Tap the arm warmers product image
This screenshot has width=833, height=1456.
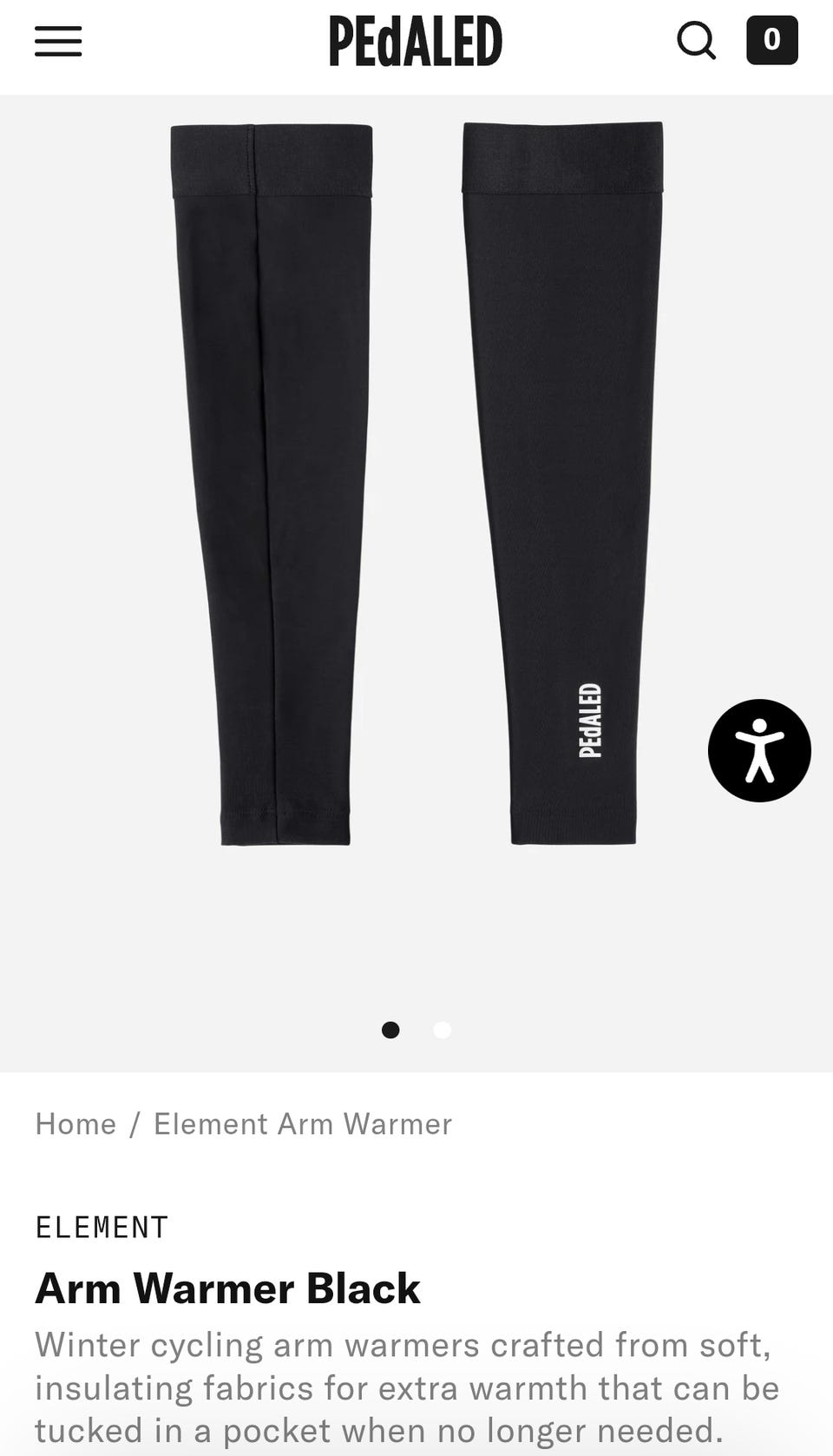[x=416, y=484]
